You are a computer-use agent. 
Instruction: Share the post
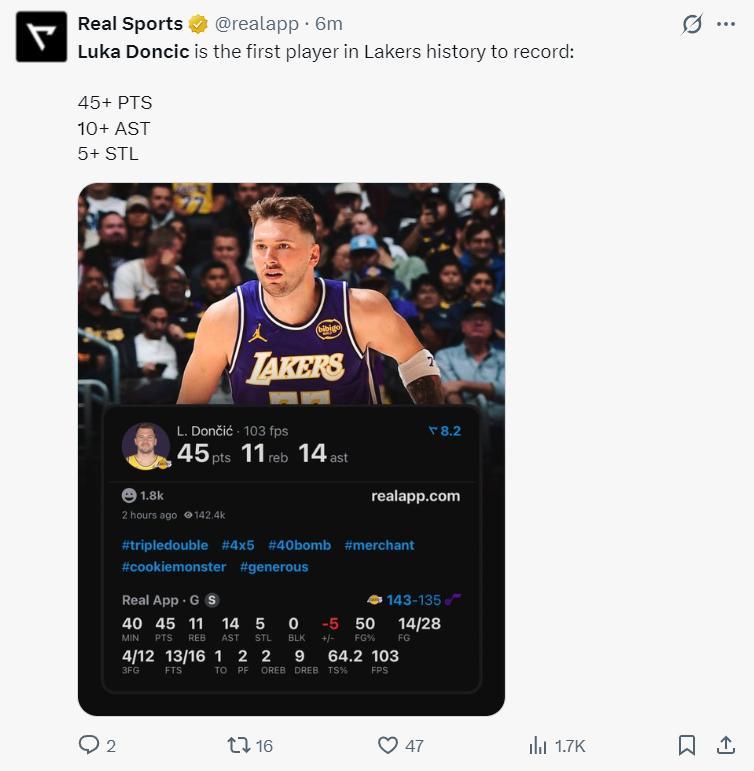coord(726,745)
